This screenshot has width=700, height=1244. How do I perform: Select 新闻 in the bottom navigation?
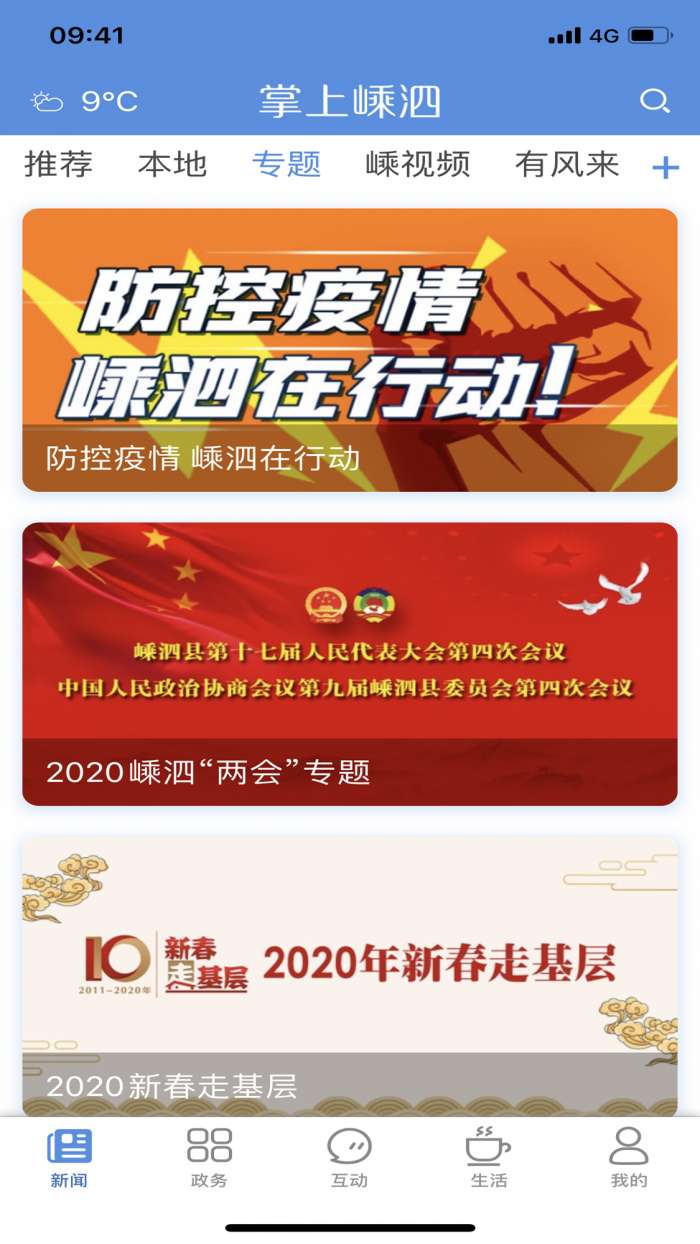click(x=69, y=1158)
